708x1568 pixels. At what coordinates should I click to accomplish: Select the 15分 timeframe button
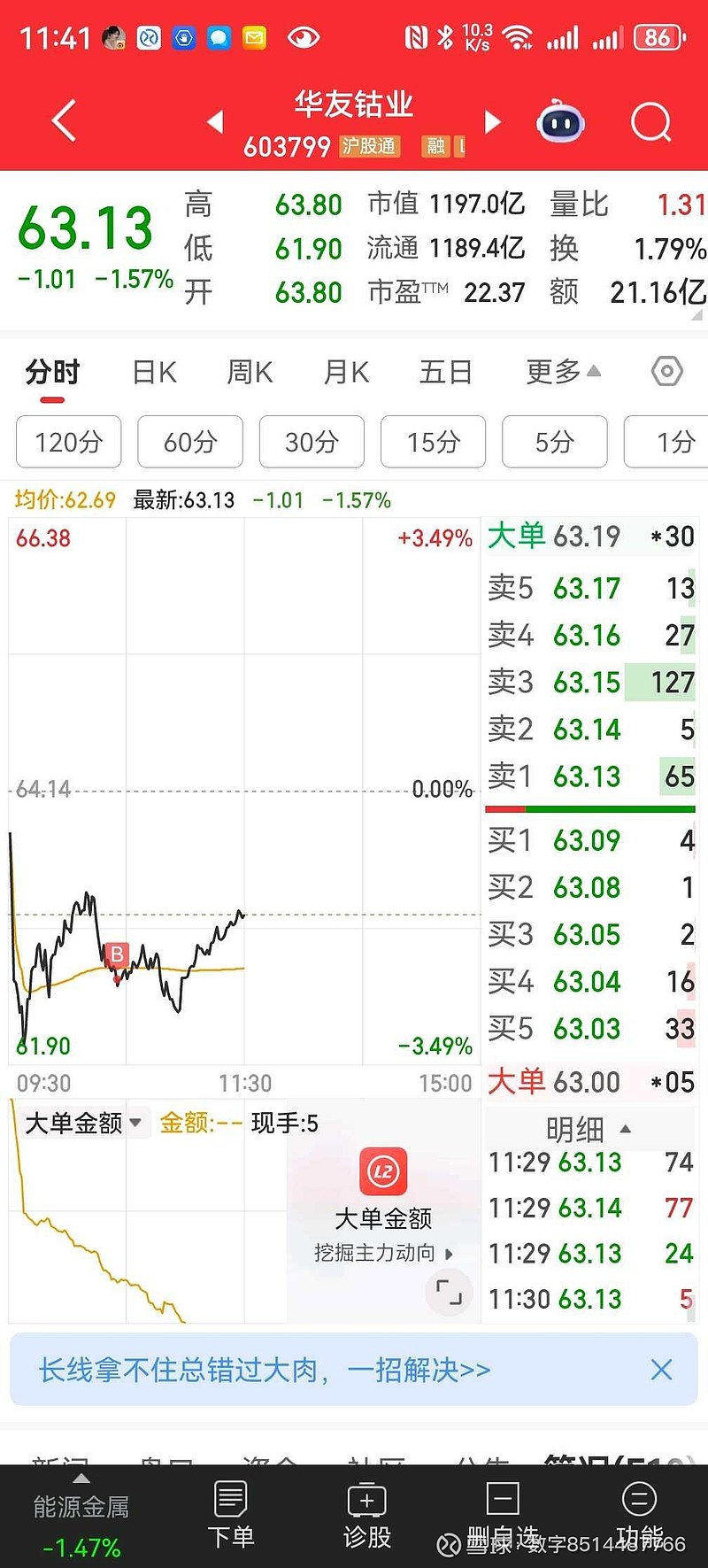tap(433, 442)
